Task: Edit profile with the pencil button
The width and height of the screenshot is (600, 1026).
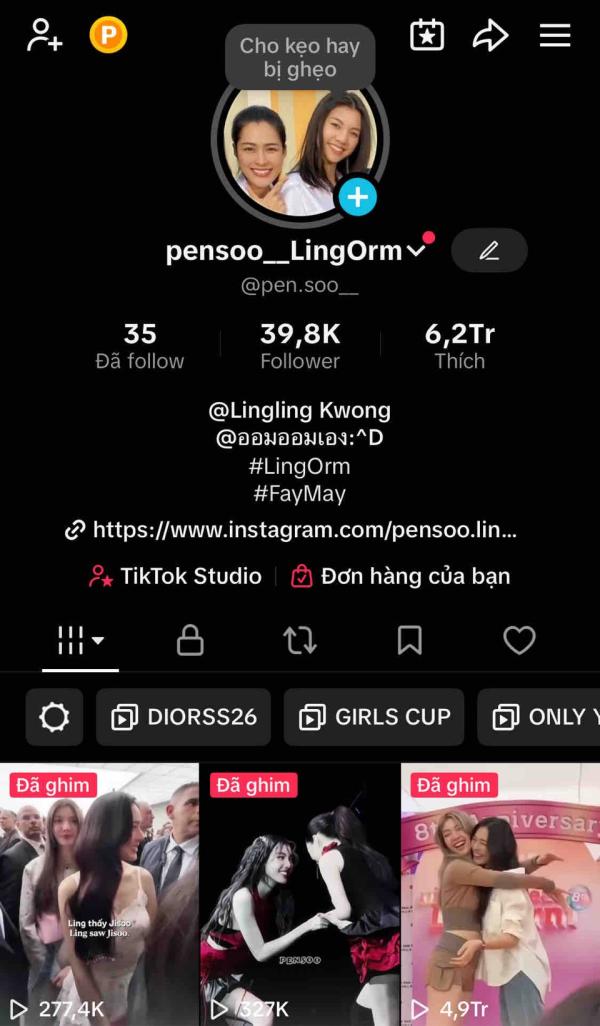Action: coord(489,251)
